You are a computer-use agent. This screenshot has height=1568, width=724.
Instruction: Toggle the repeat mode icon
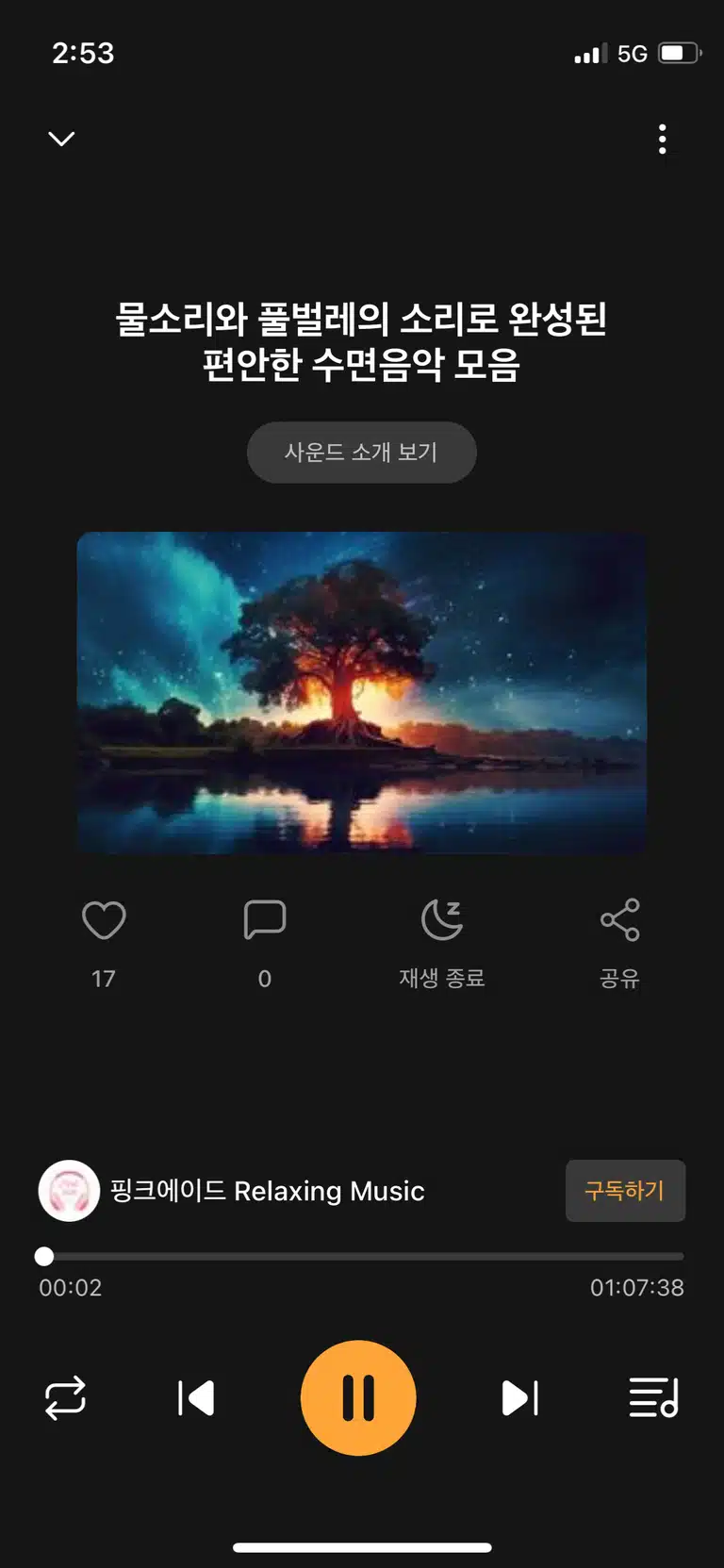tap(65, 1398)
